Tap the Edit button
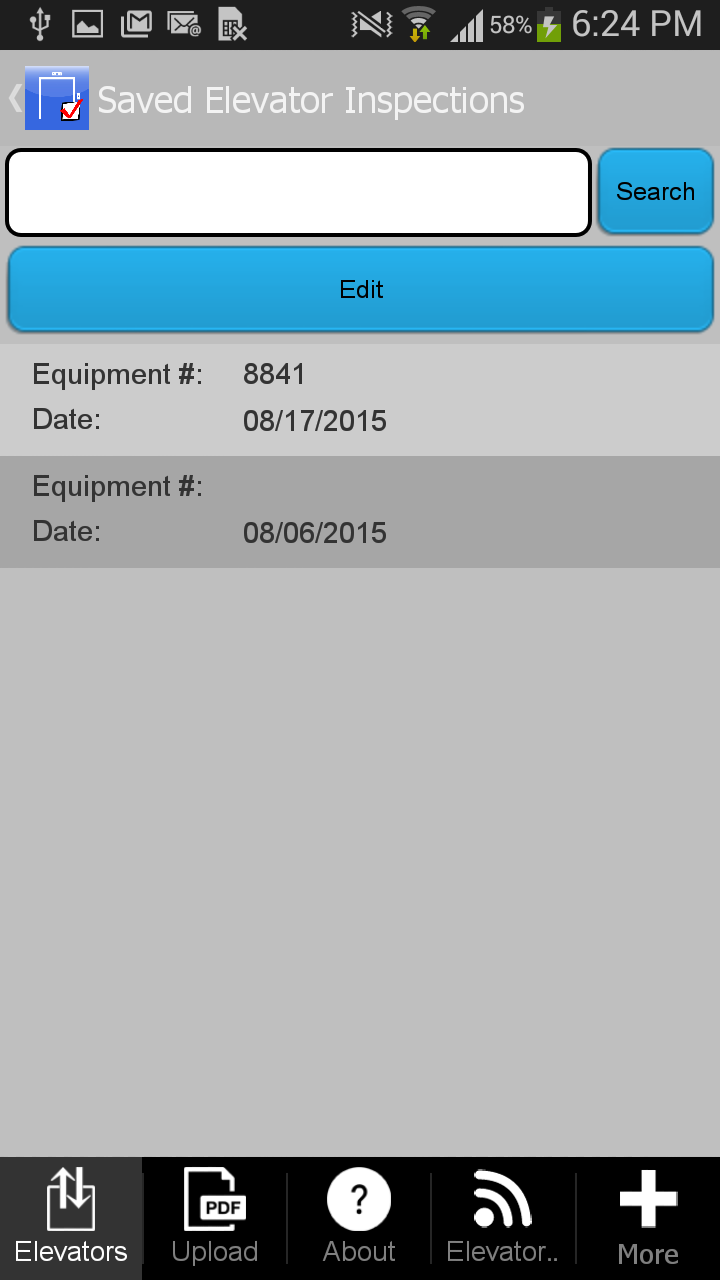Viewport: 720px width, 1280px height. tap(360, 289)
